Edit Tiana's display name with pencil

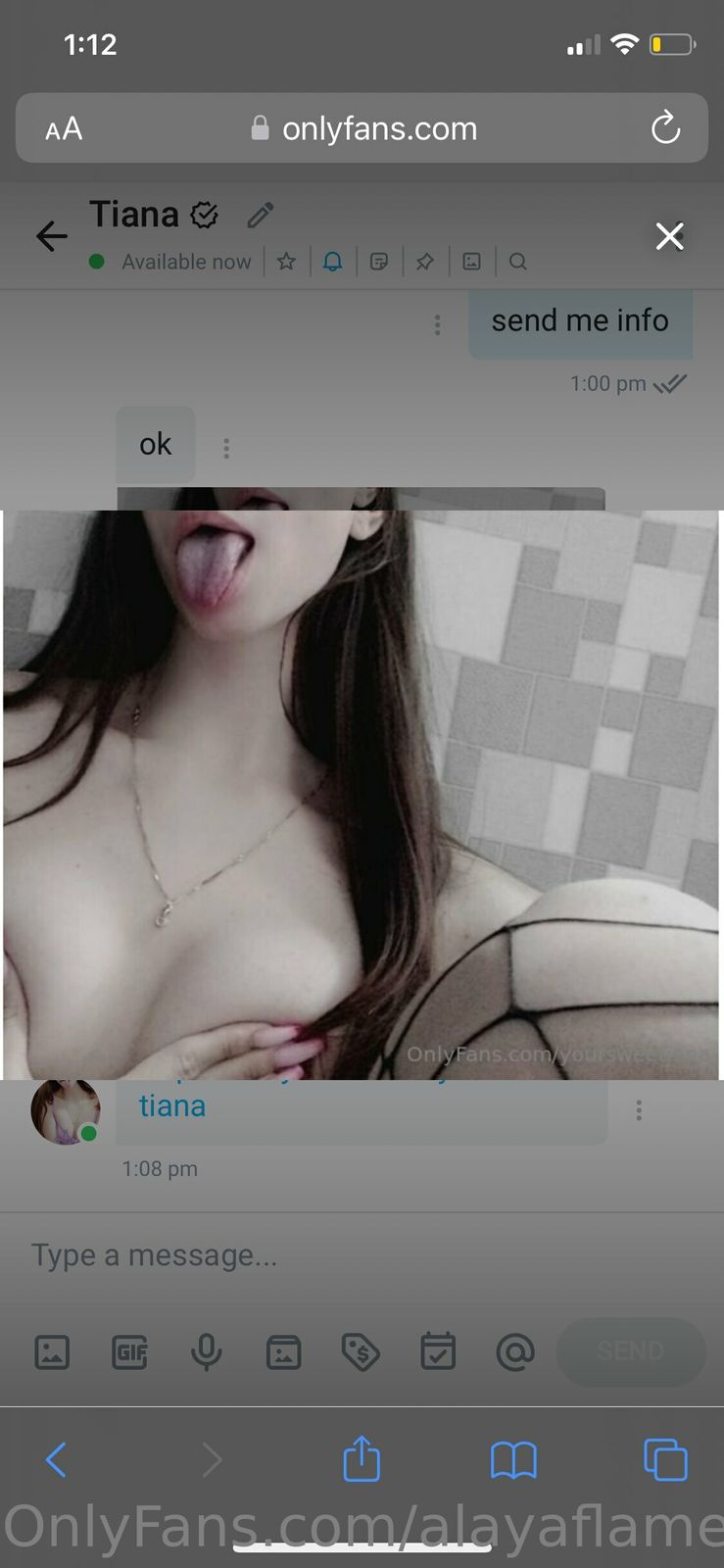[260, 215]
